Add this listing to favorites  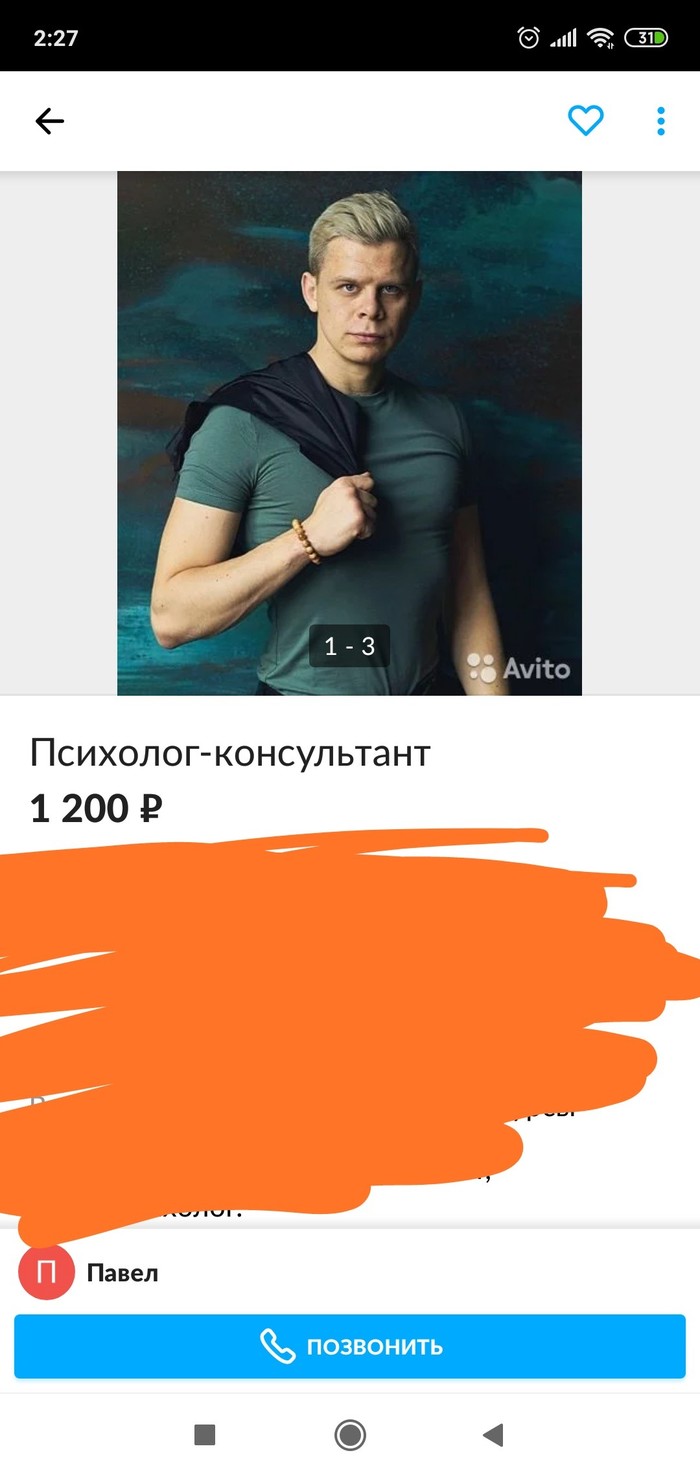point(585,121)
